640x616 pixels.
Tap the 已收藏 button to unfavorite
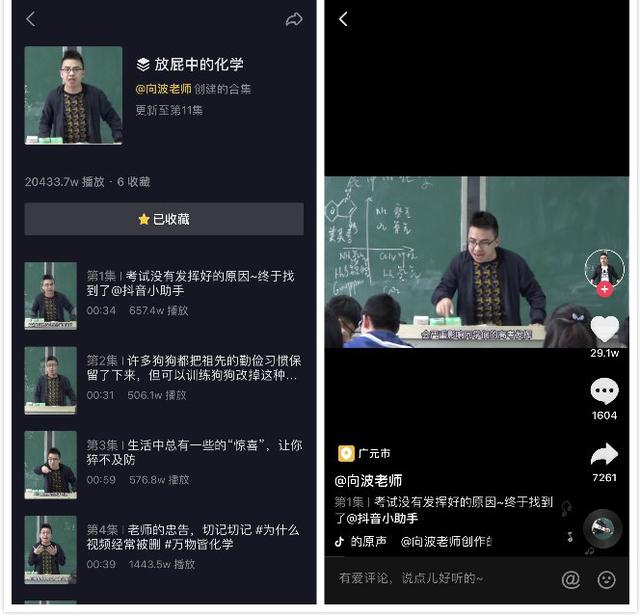pyautogui.click(x=164, y=219)
